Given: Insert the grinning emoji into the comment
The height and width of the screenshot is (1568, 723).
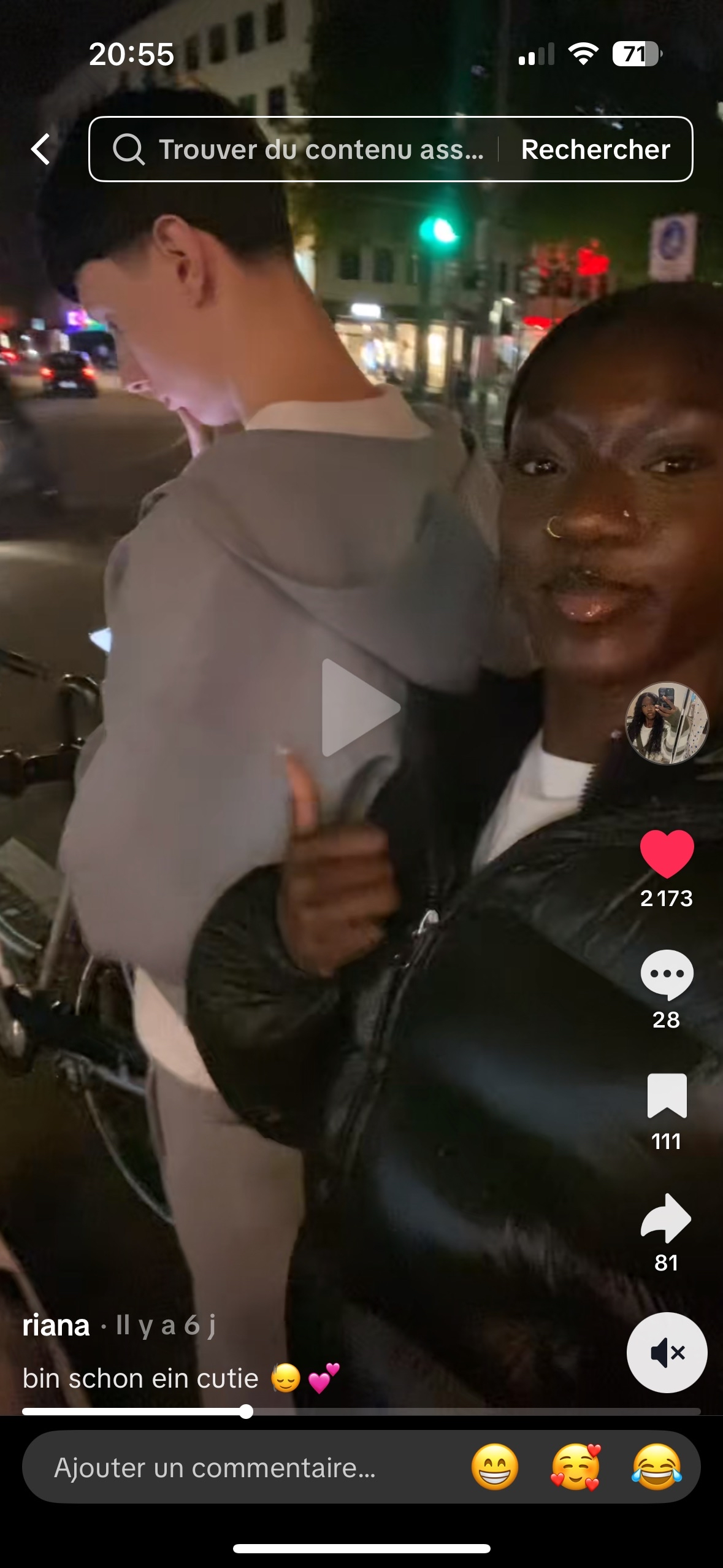Looking at the screenshot, I should [495, 1467].
